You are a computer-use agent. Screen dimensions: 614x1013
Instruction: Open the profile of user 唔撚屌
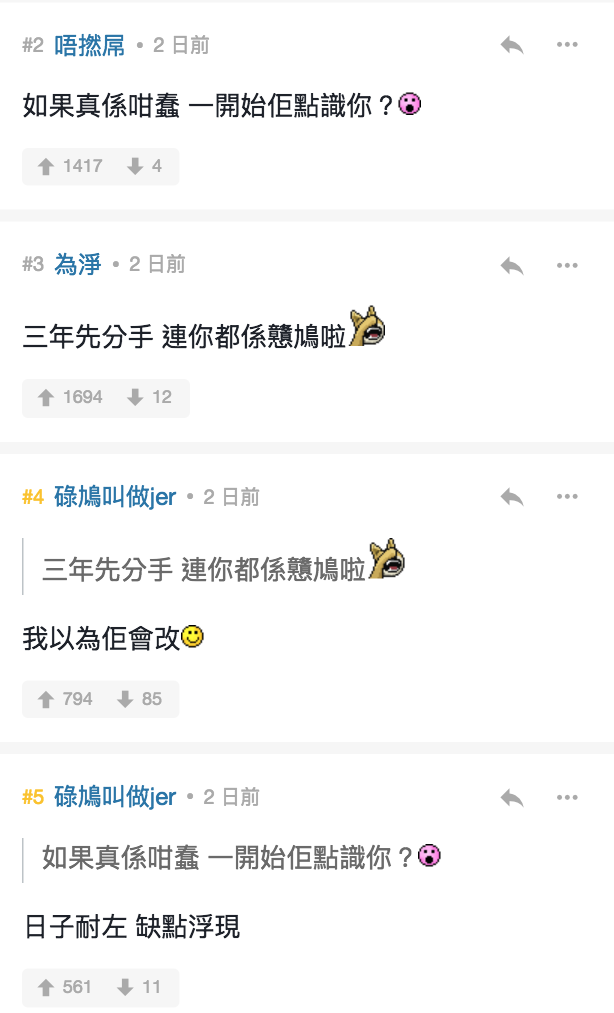coord(90,45)
